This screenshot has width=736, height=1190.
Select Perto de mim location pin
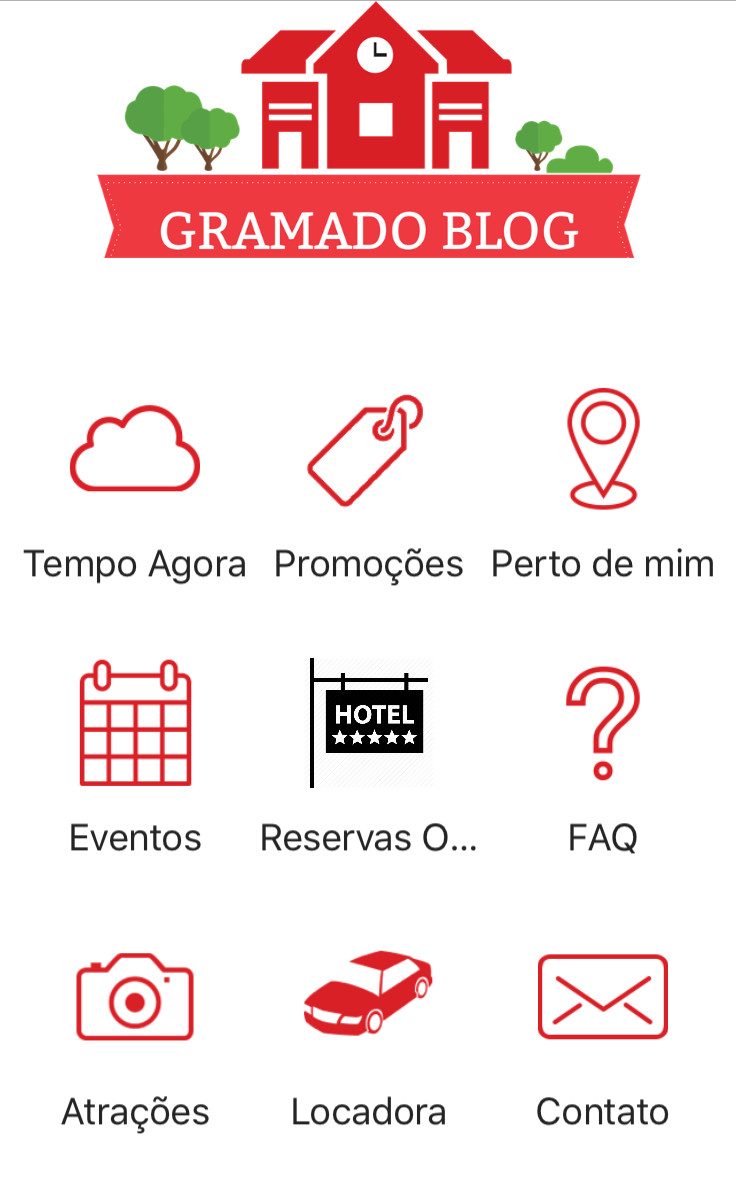[x=602, y=450]
